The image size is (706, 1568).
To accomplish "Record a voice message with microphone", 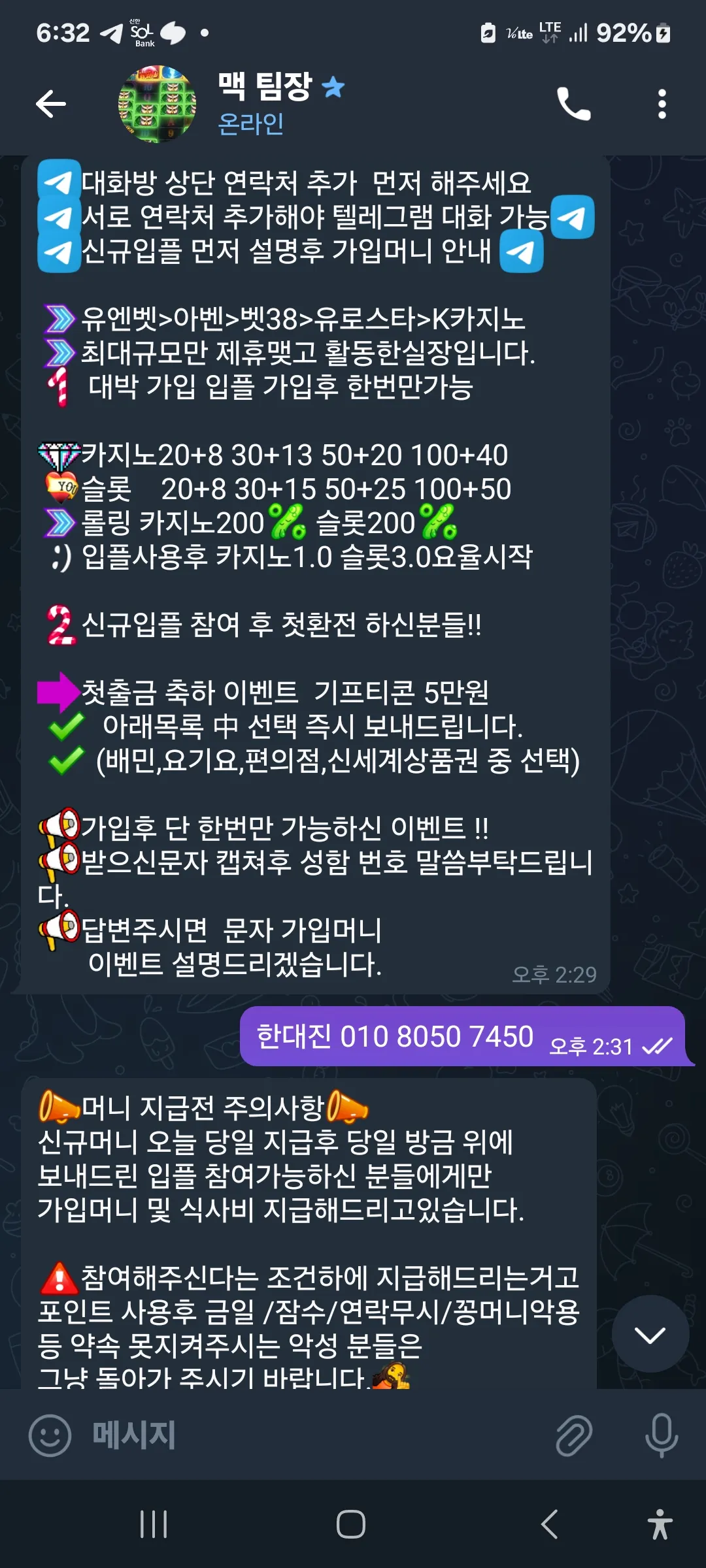I will click(661, 1435).
